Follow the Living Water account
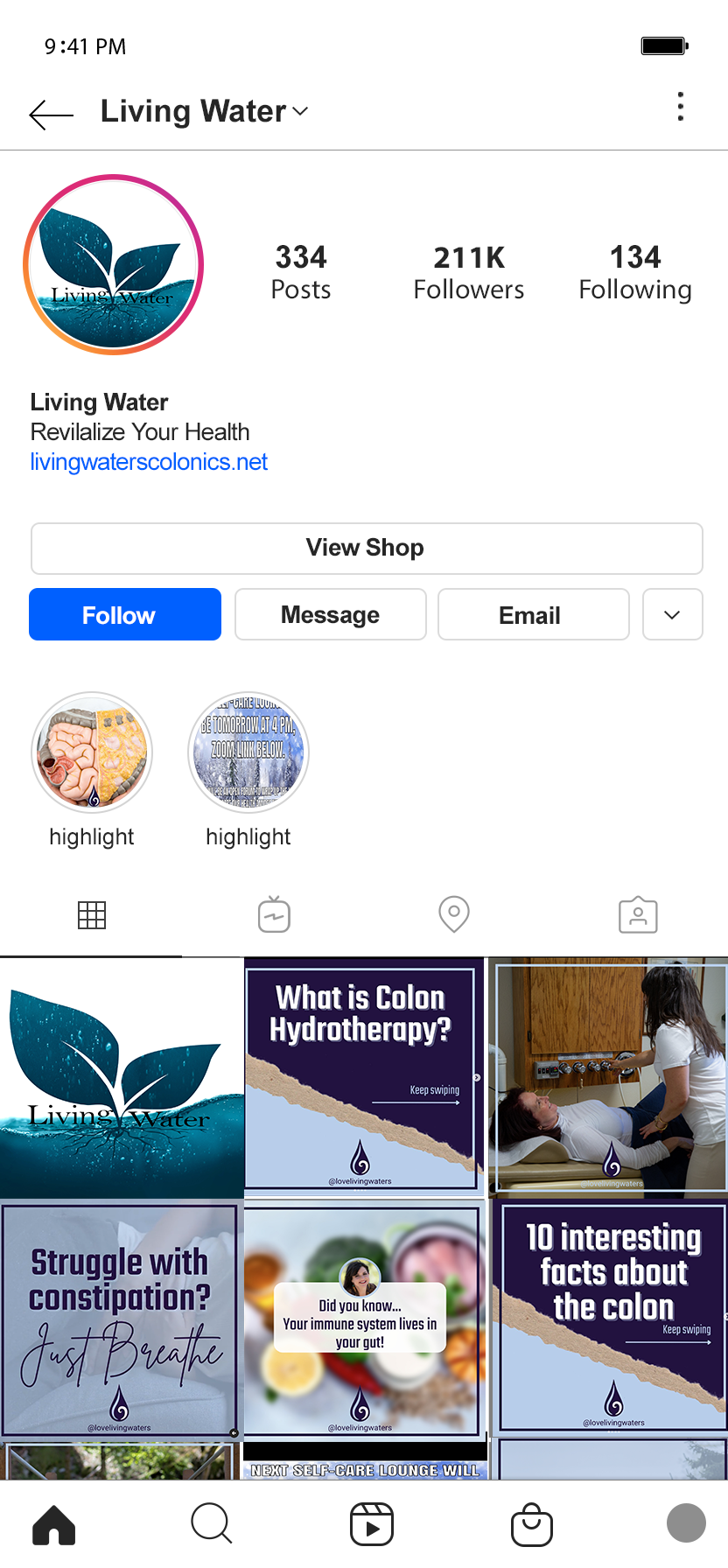Viewport: 728px width, 1568px height. click(x=125, y=614)
